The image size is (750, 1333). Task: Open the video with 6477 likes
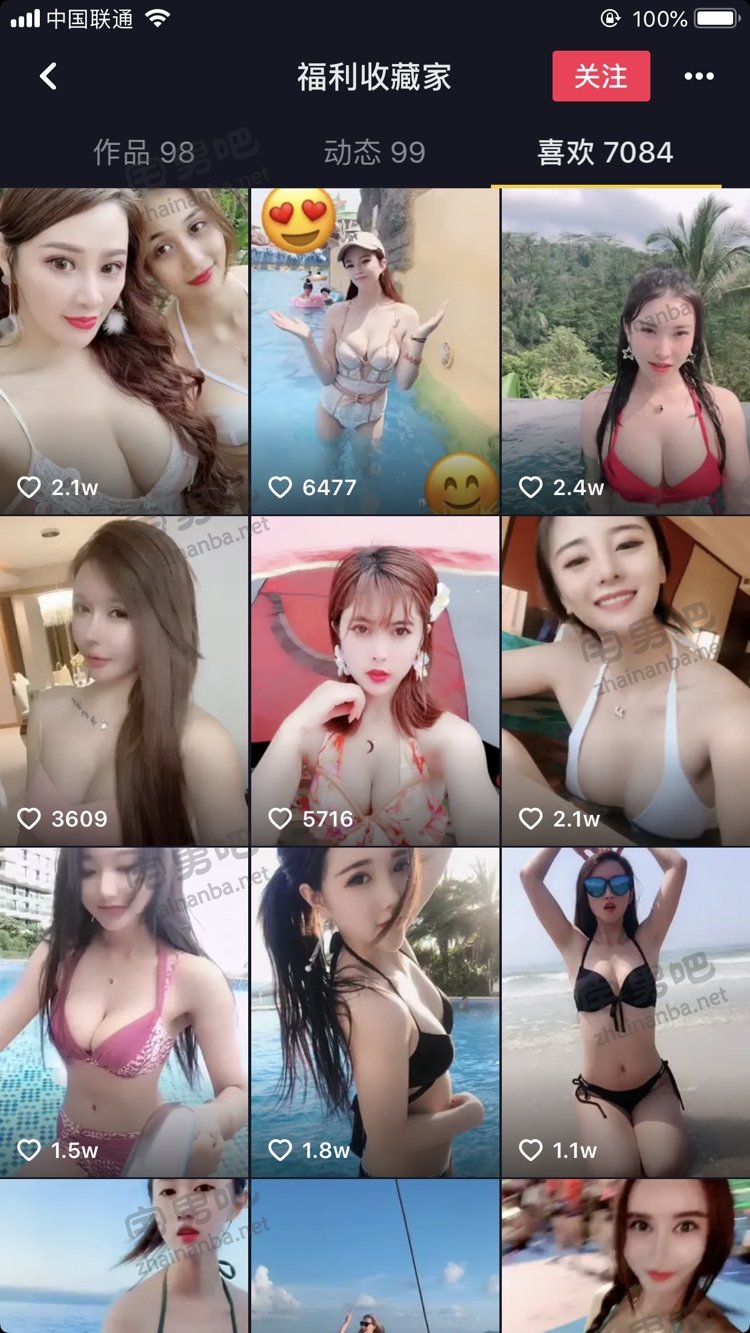tap(375, 351)
